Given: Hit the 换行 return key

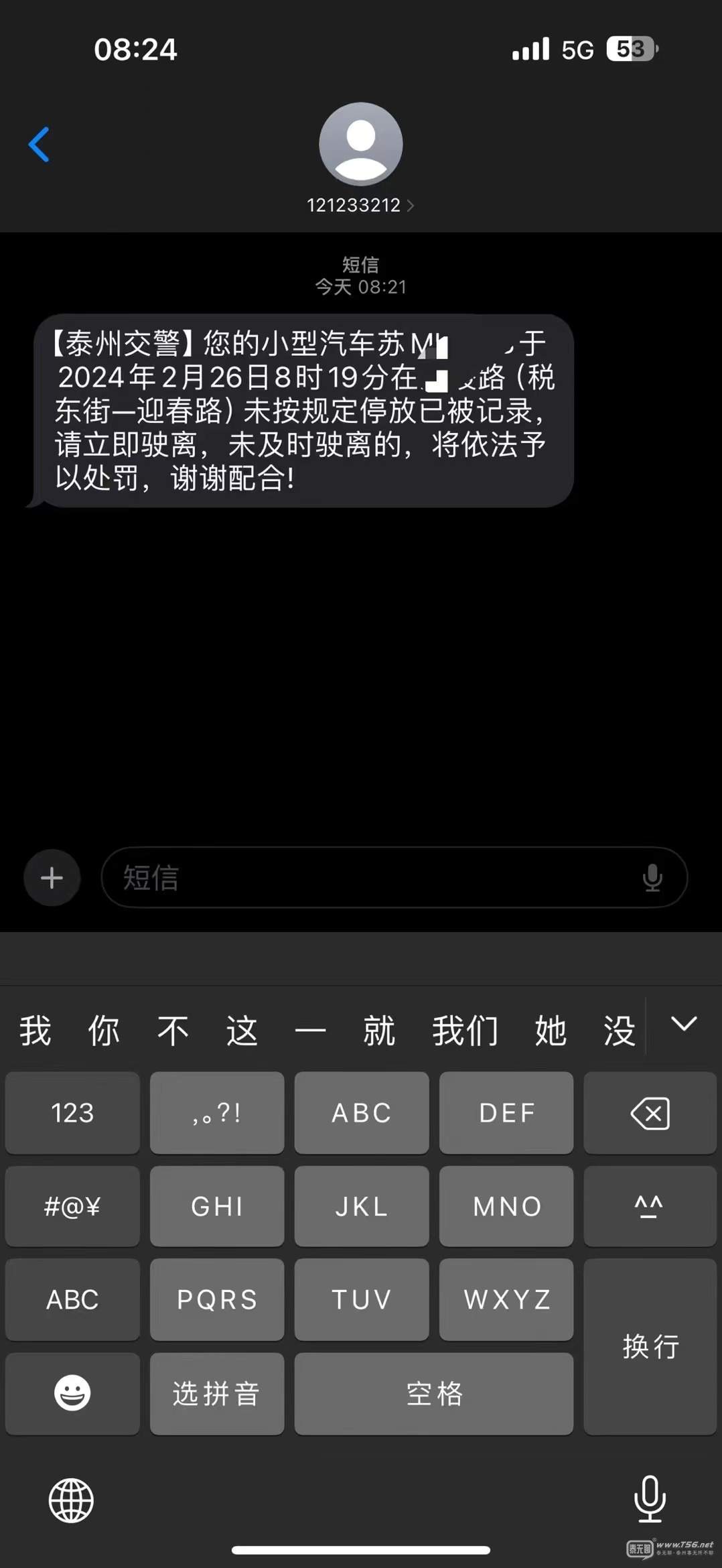Looking at the screenshot, I should coord(650,1346).
